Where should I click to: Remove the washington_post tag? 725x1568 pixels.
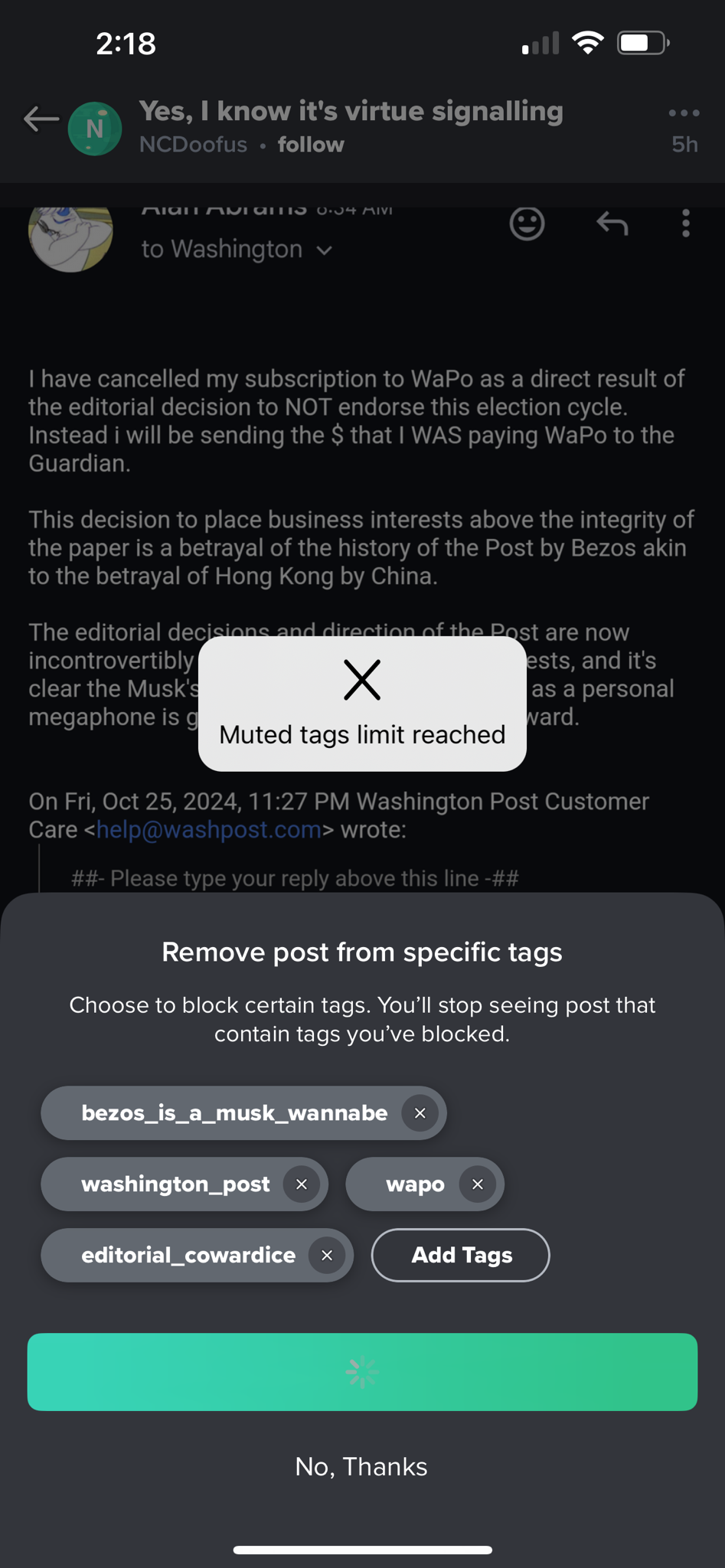(302, 1184)
